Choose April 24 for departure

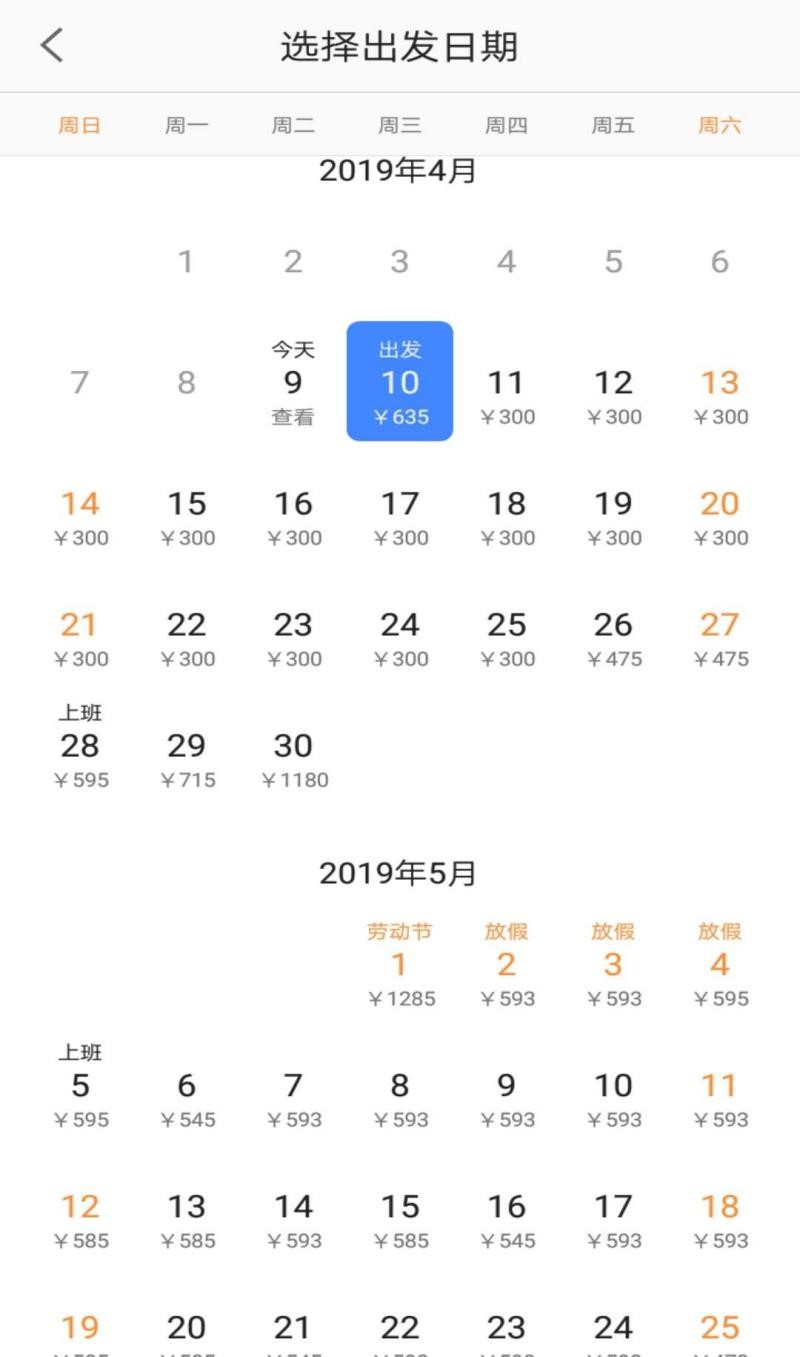point(400,634)
